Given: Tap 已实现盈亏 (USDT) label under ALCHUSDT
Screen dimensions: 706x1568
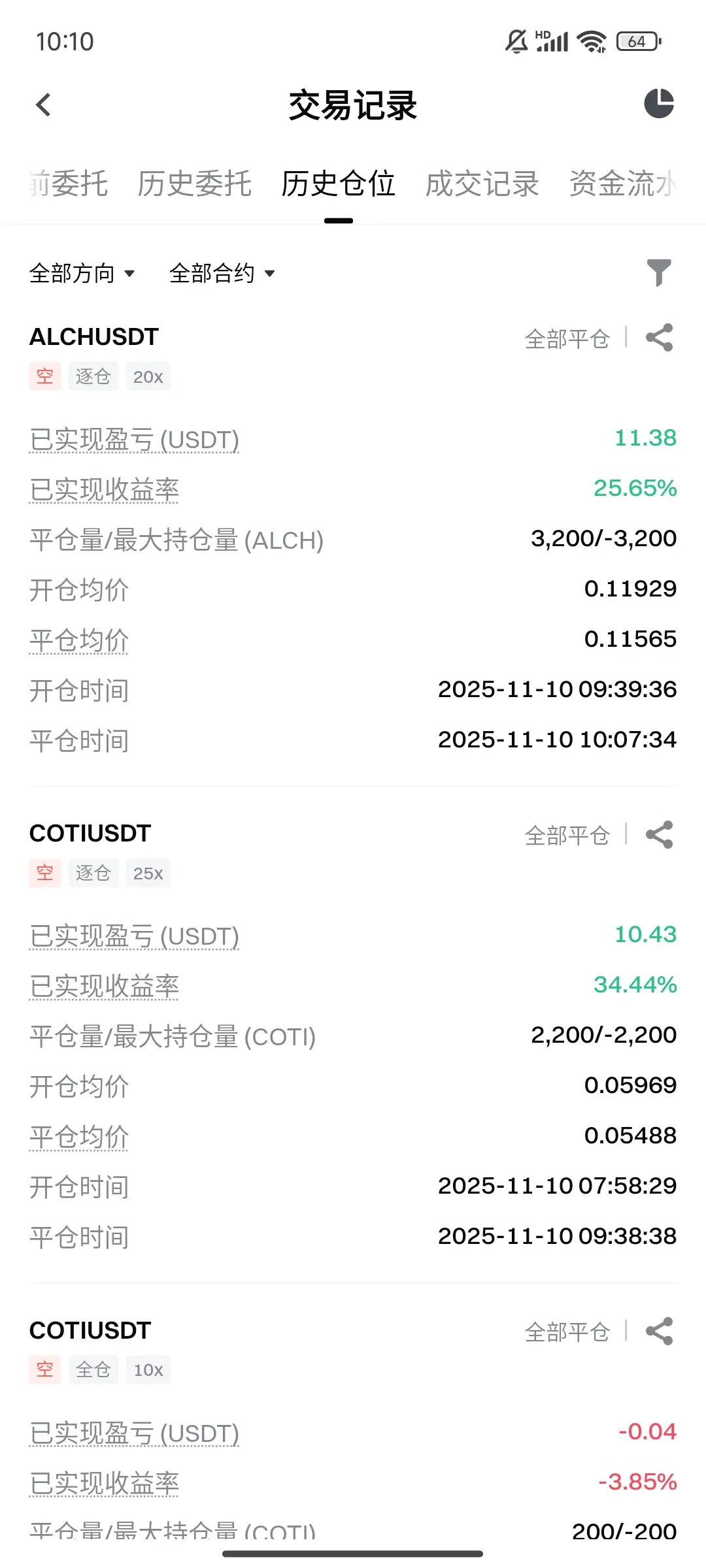Looking at the screenshot, I should coord(135,440).
